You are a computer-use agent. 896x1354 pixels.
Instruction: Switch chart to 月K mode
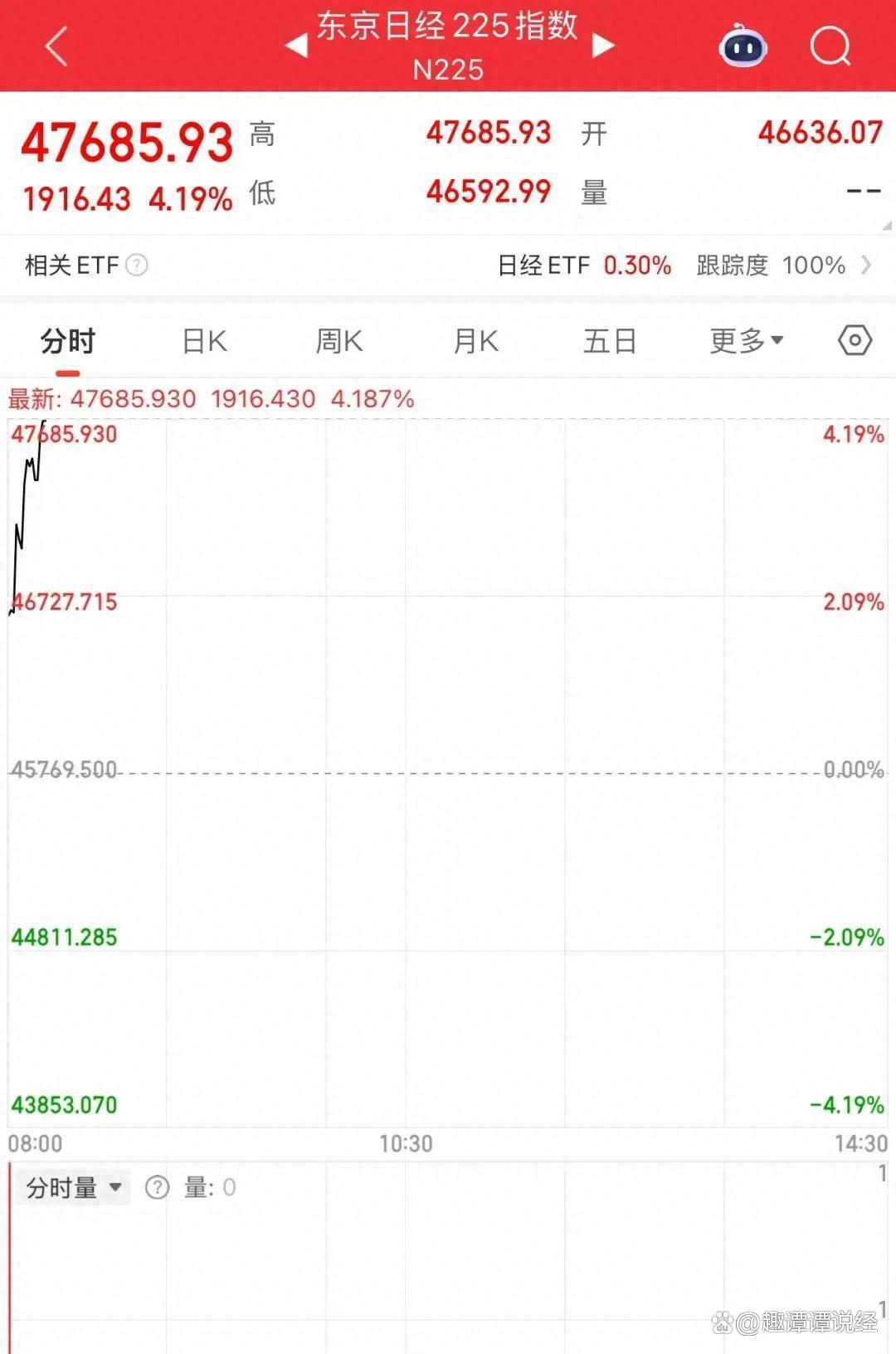point(475,340)
